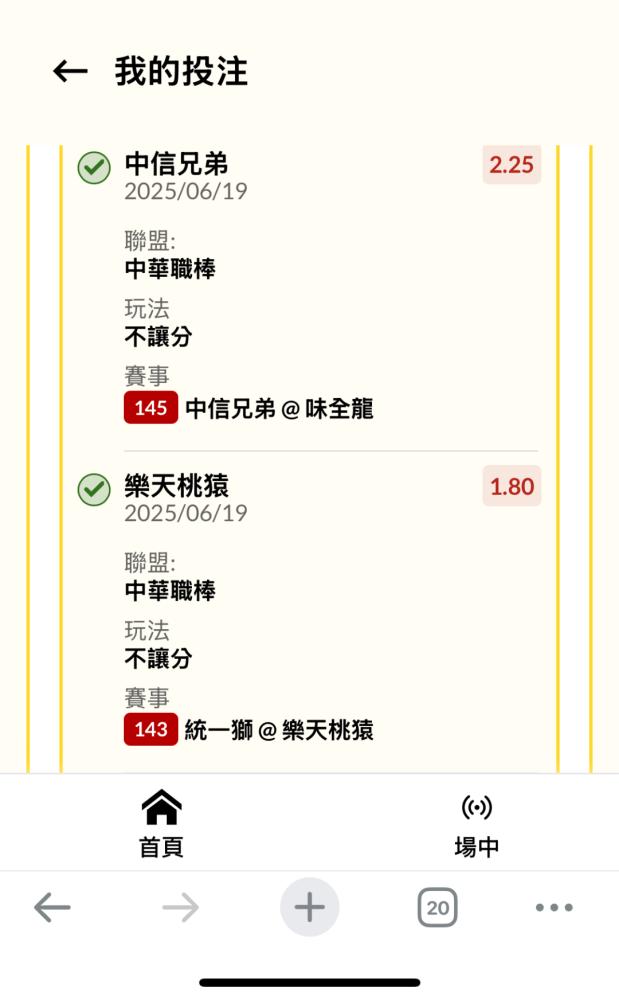Open a new browser tab
Viewport: 619px width, 1000px height.
point(309,907)
